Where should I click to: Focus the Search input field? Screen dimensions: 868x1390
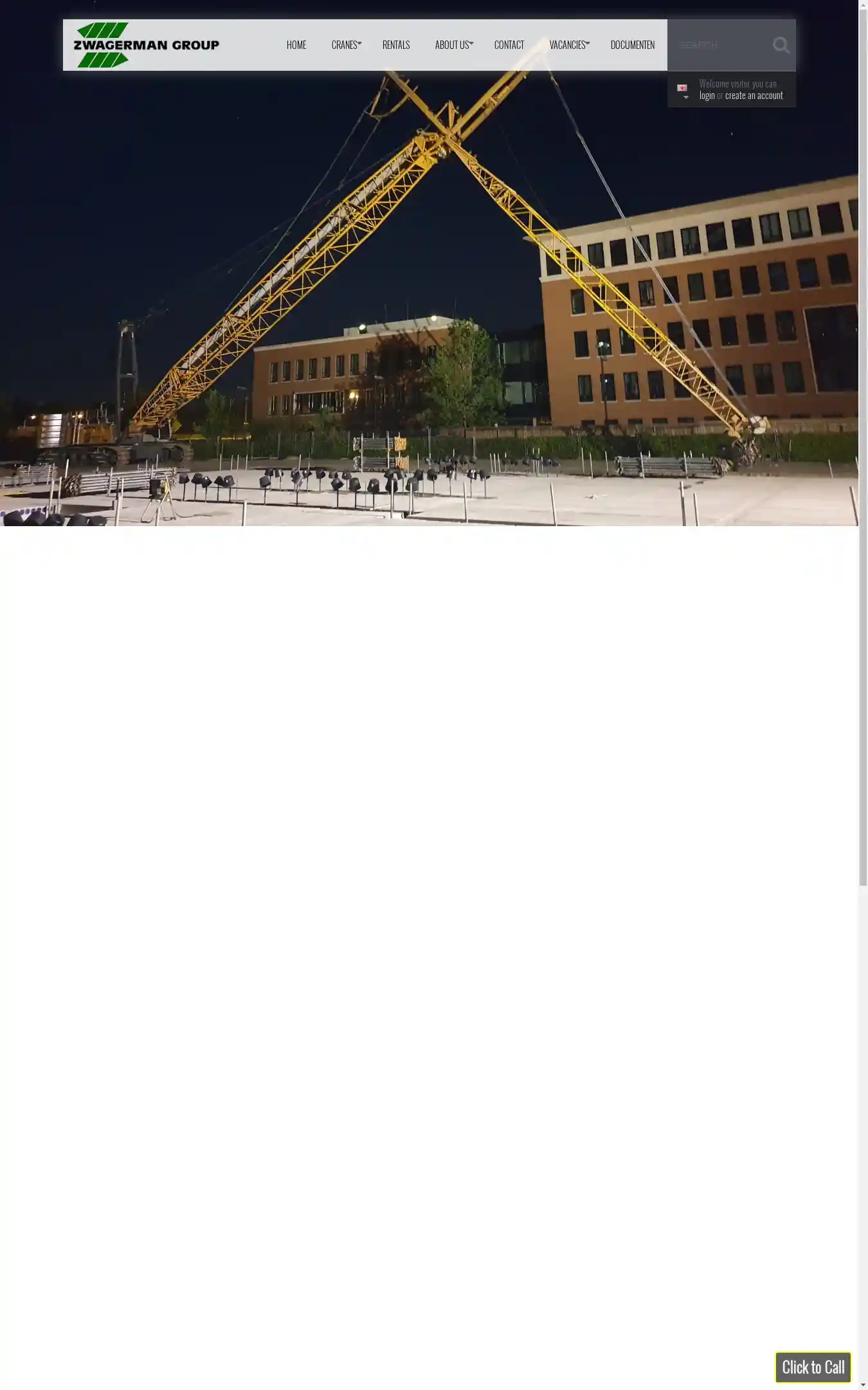(720, 45)
